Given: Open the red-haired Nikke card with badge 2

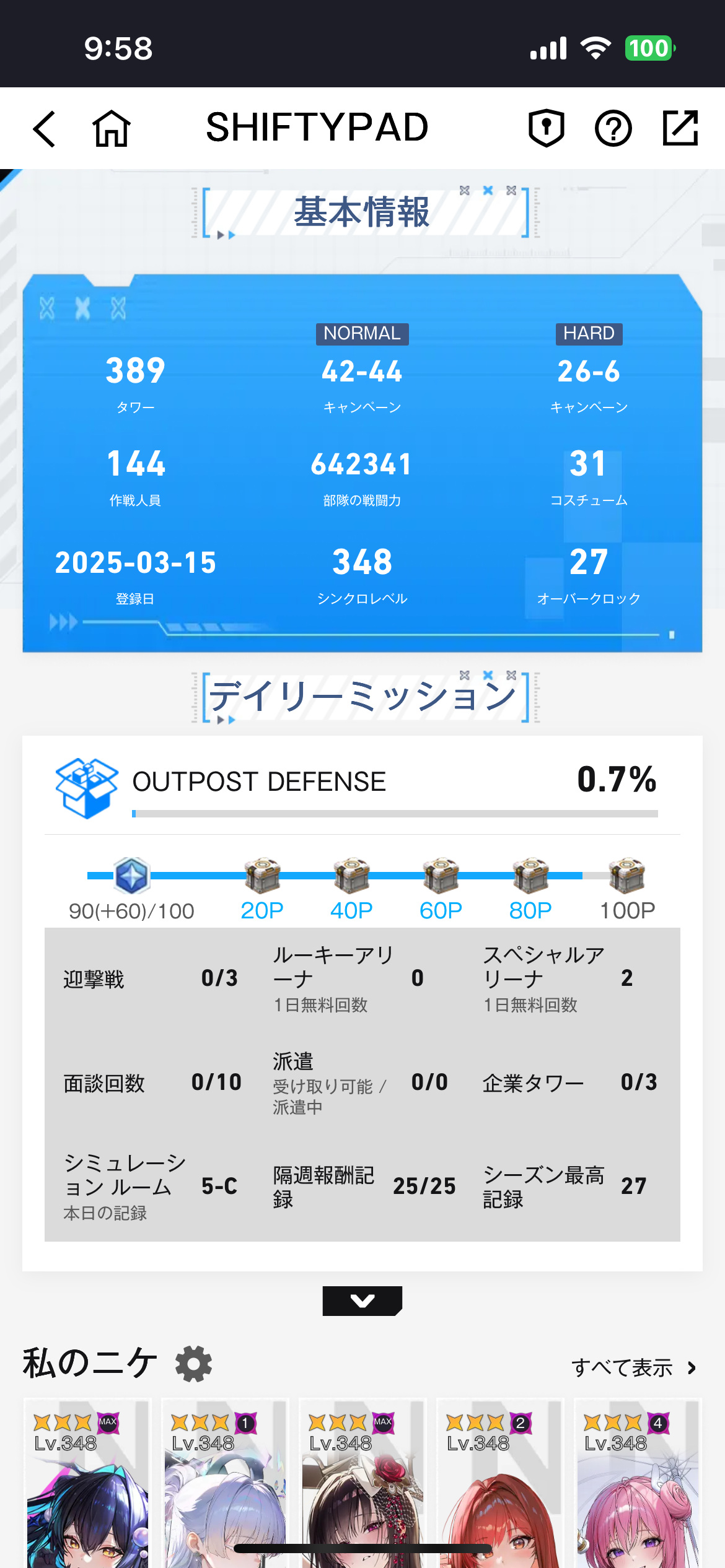Looking at the screenshot, I should click(500, 1486).
